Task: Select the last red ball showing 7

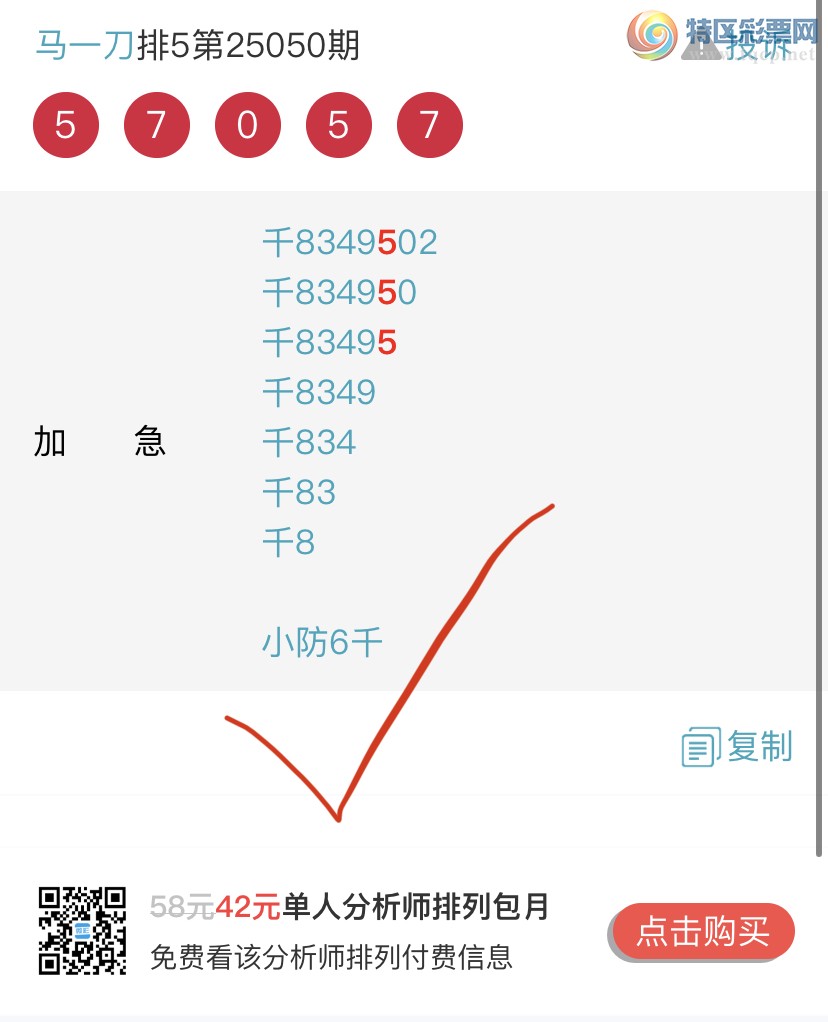Action: point(429,124)
